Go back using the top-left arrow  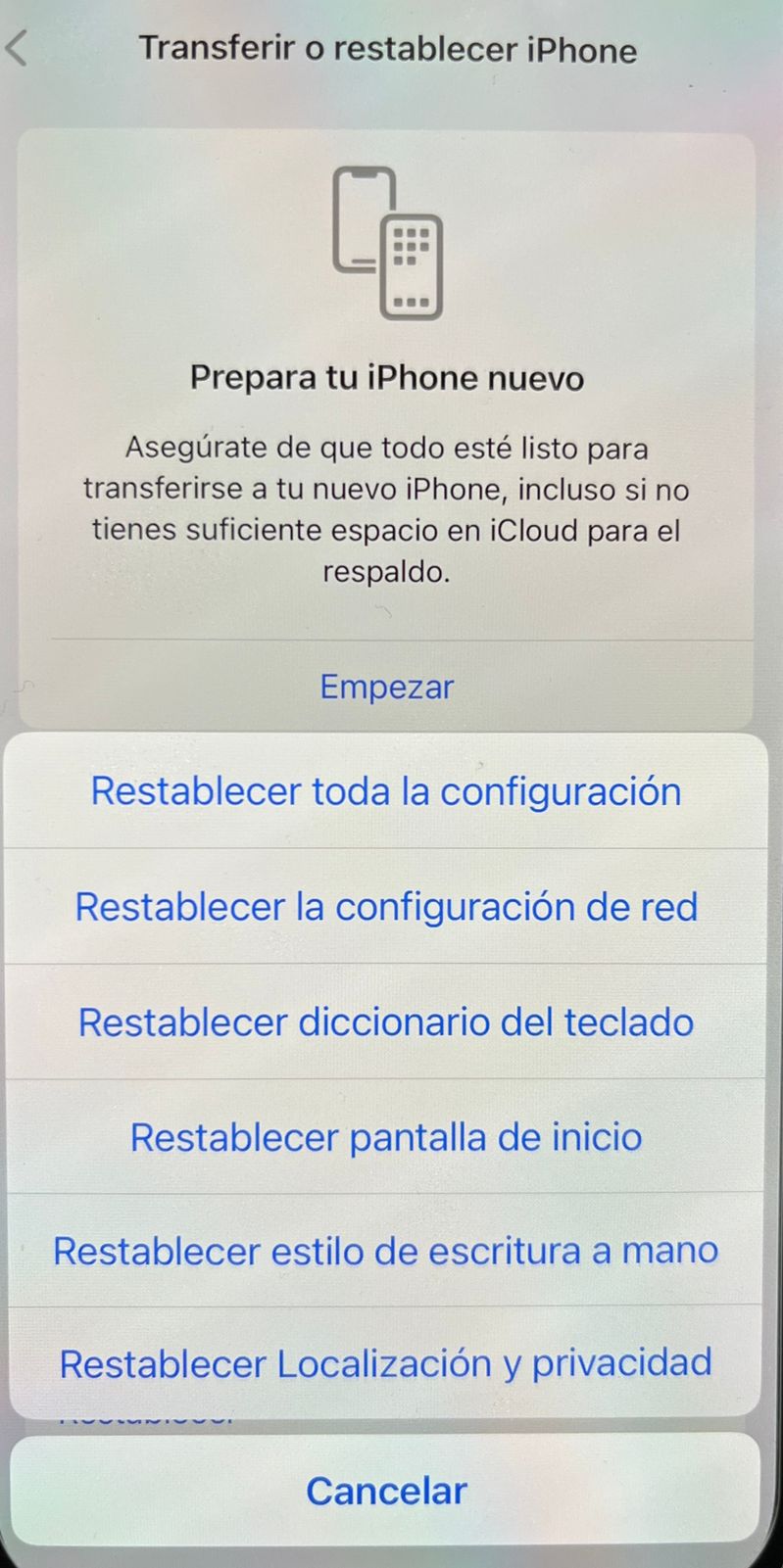pyautogui.click(x=18, y=47)
